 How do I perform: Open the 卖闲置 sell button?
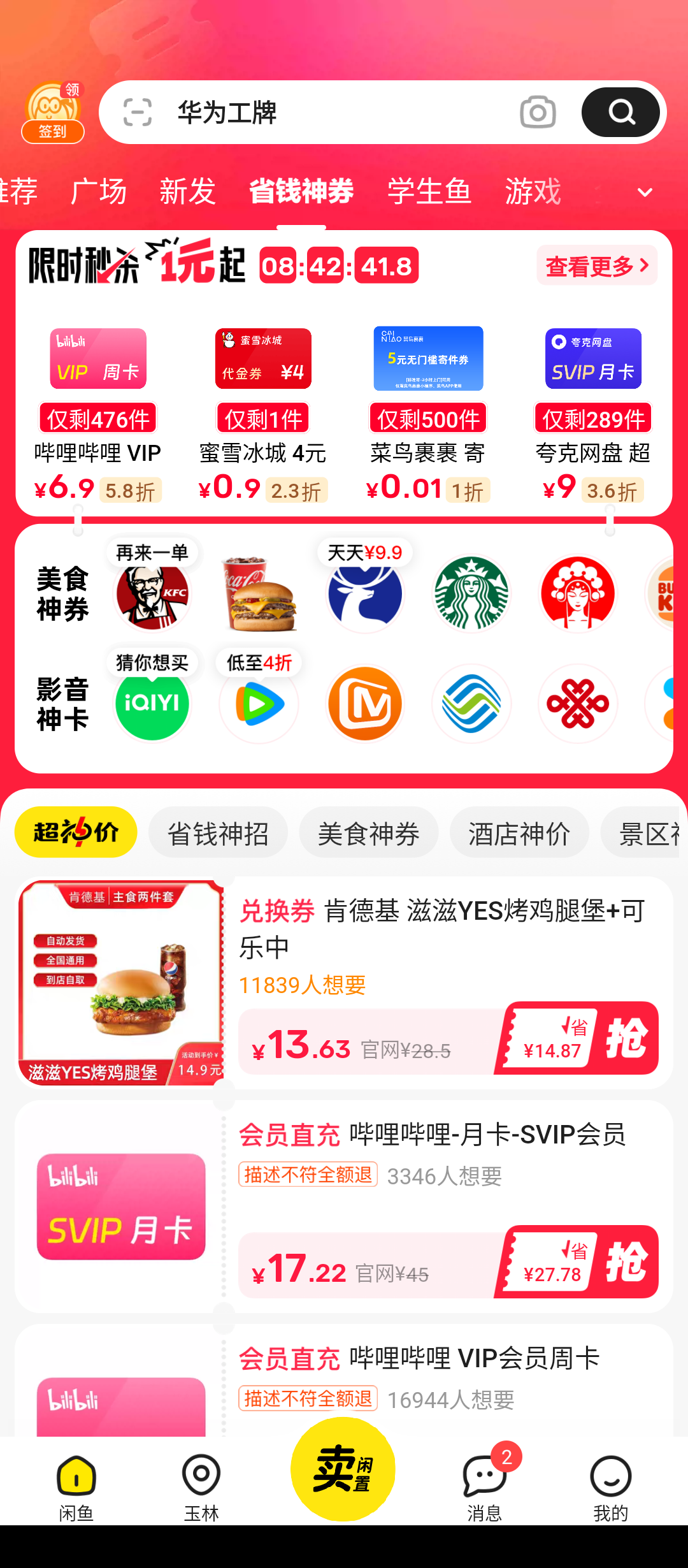[x=343, y=1469]
